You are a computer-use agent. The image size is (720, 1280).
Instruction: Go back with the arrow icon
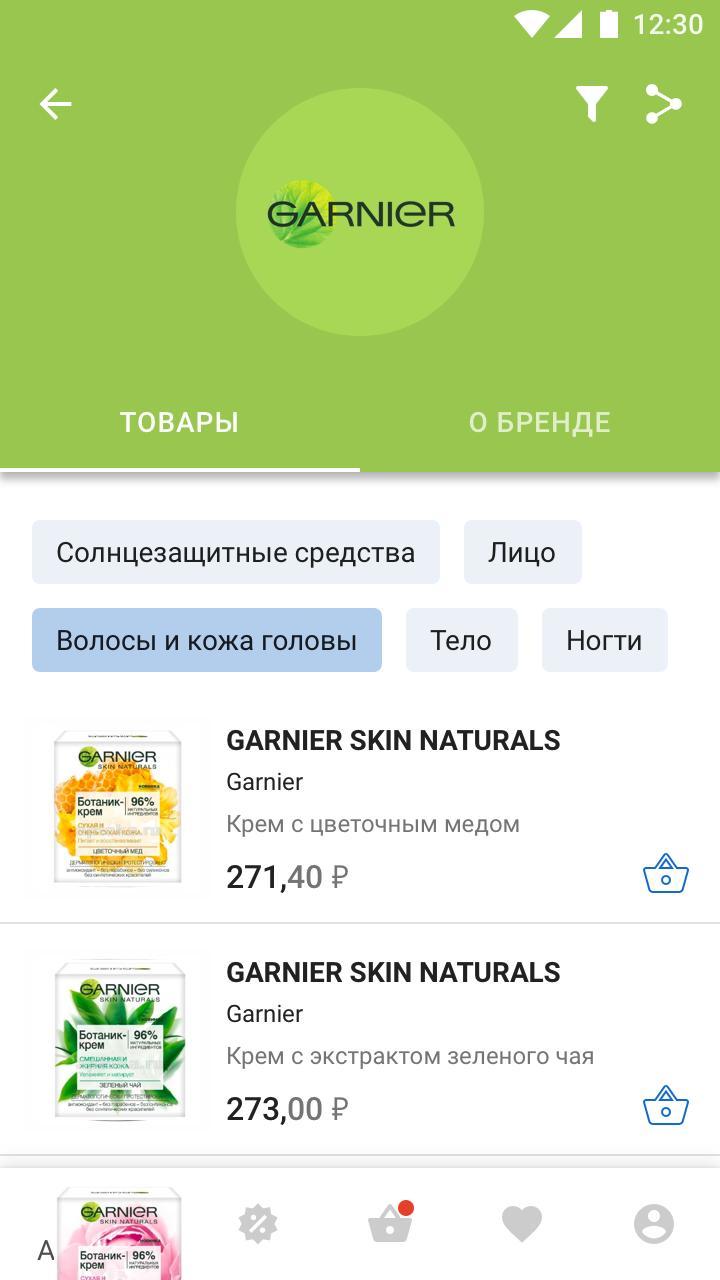point(55,104)
